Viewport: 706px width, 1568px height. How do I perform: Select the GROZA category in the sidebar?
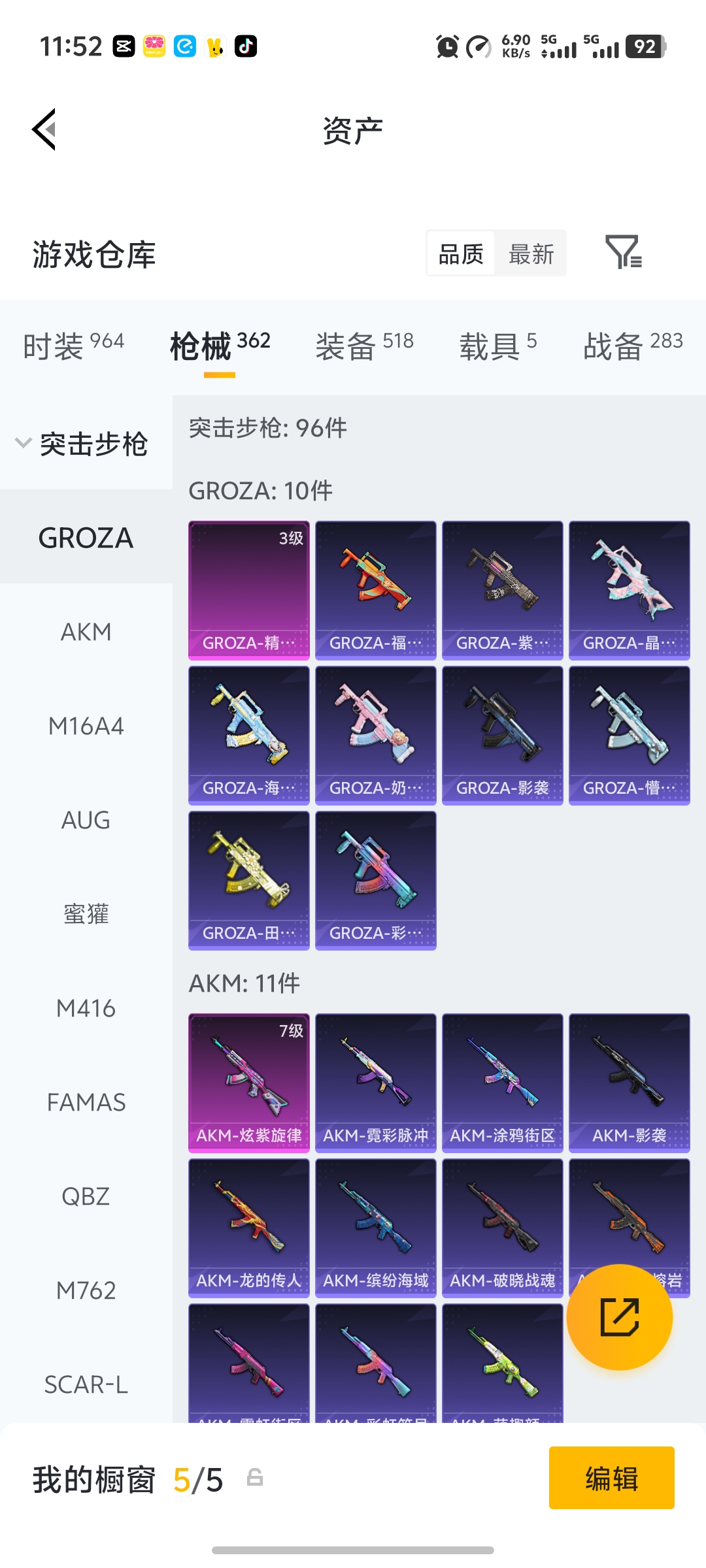(85, 537)
